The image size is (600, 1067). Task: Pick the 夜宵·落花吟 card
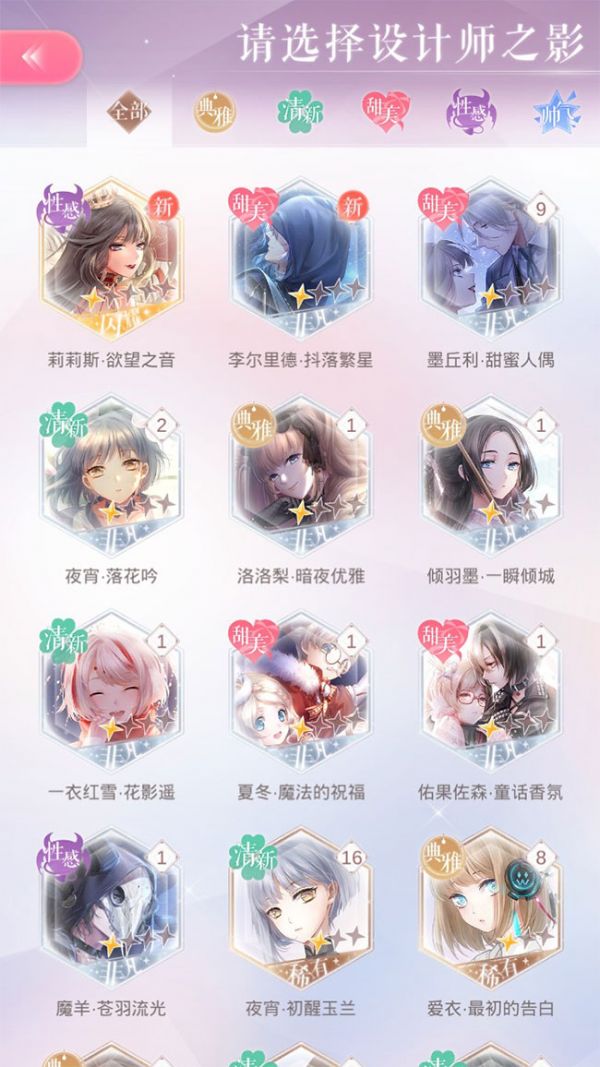(110, 478)
